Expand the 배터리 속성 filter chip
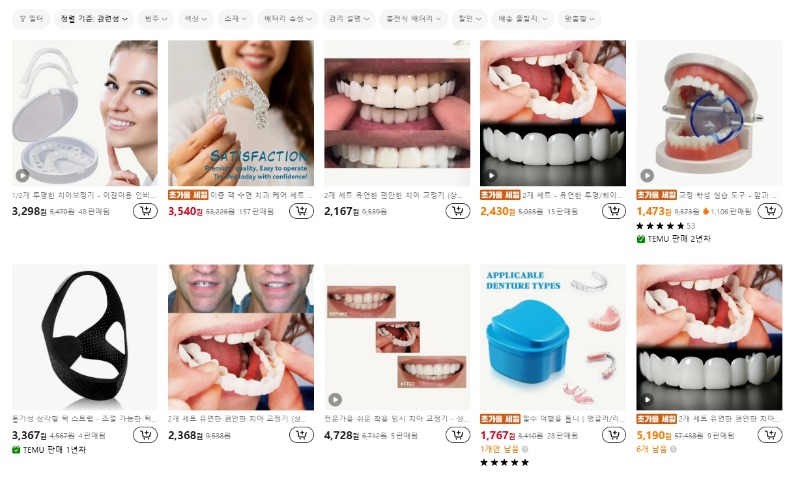This screenshot has width=800, height=485. click(287, 18)
